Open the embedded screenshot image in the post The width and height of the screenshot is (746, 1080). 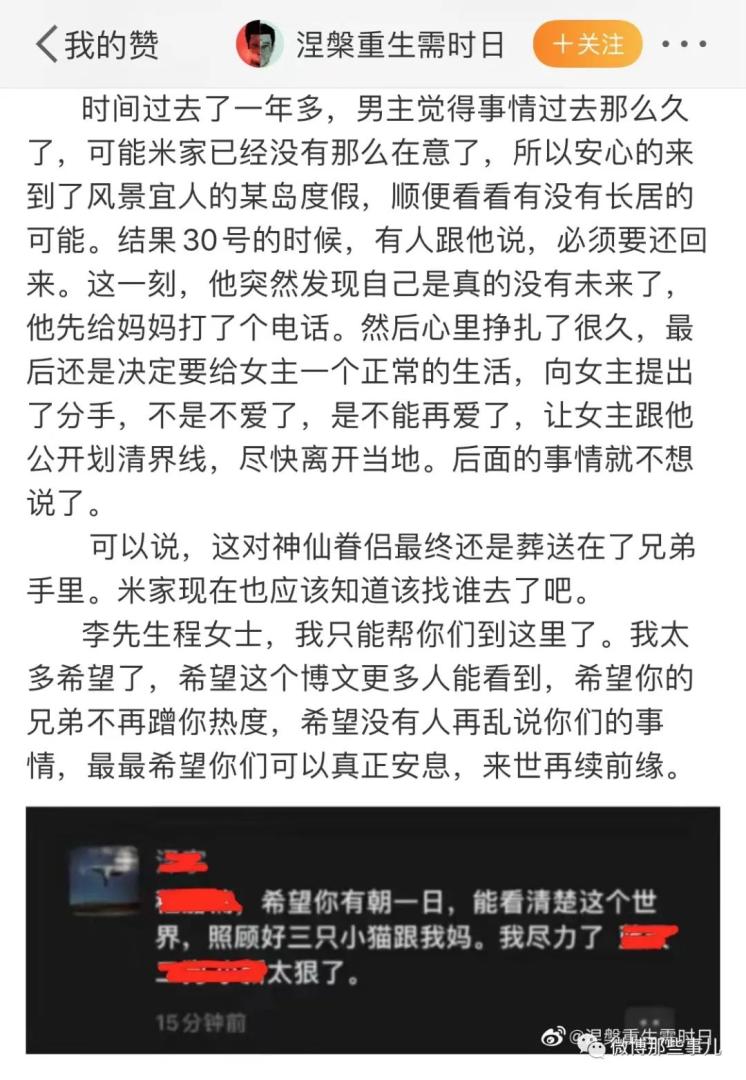372,930
